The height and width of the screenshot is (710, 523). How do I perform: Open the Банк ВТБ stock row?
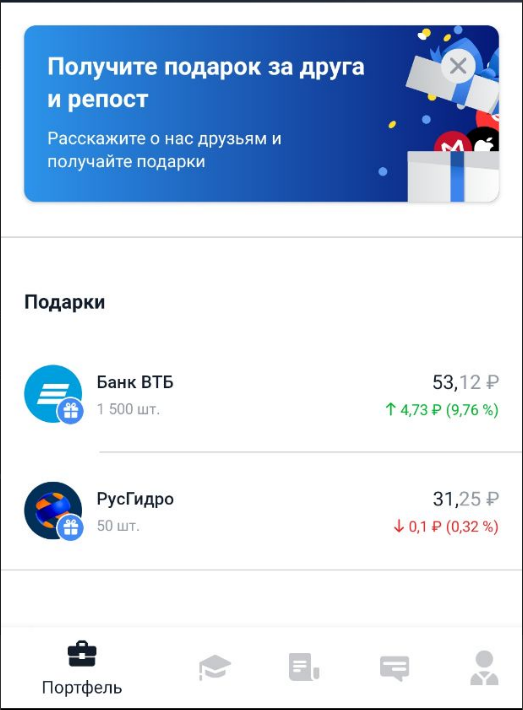click(261, 394)
